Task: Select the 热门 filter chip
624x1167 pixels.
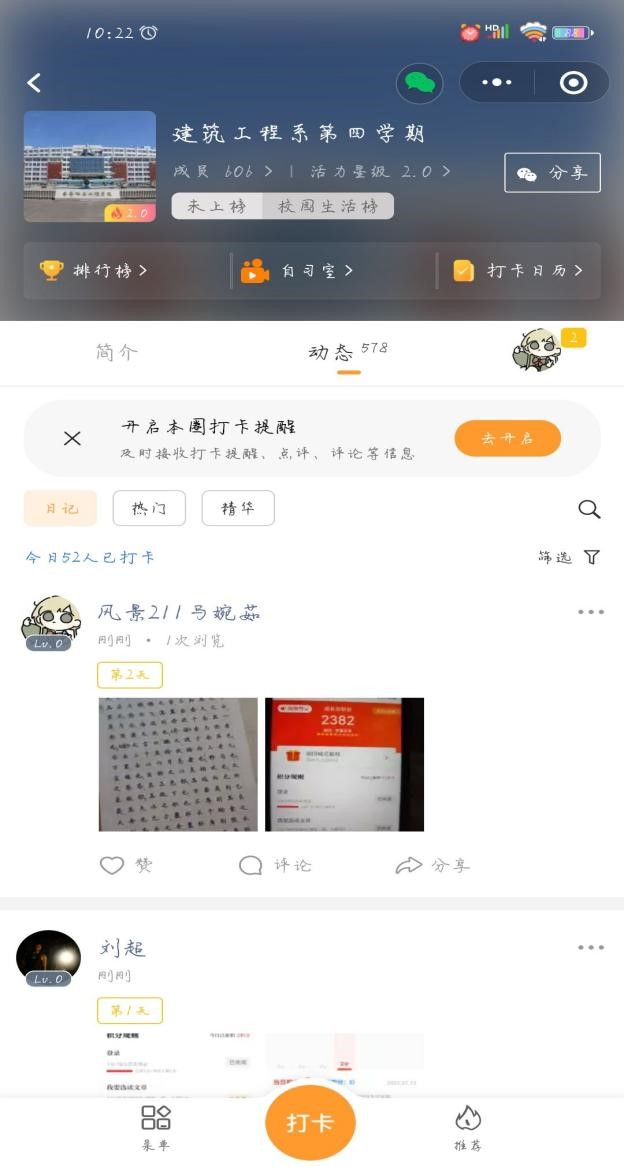Action: [x=149, y=508]
